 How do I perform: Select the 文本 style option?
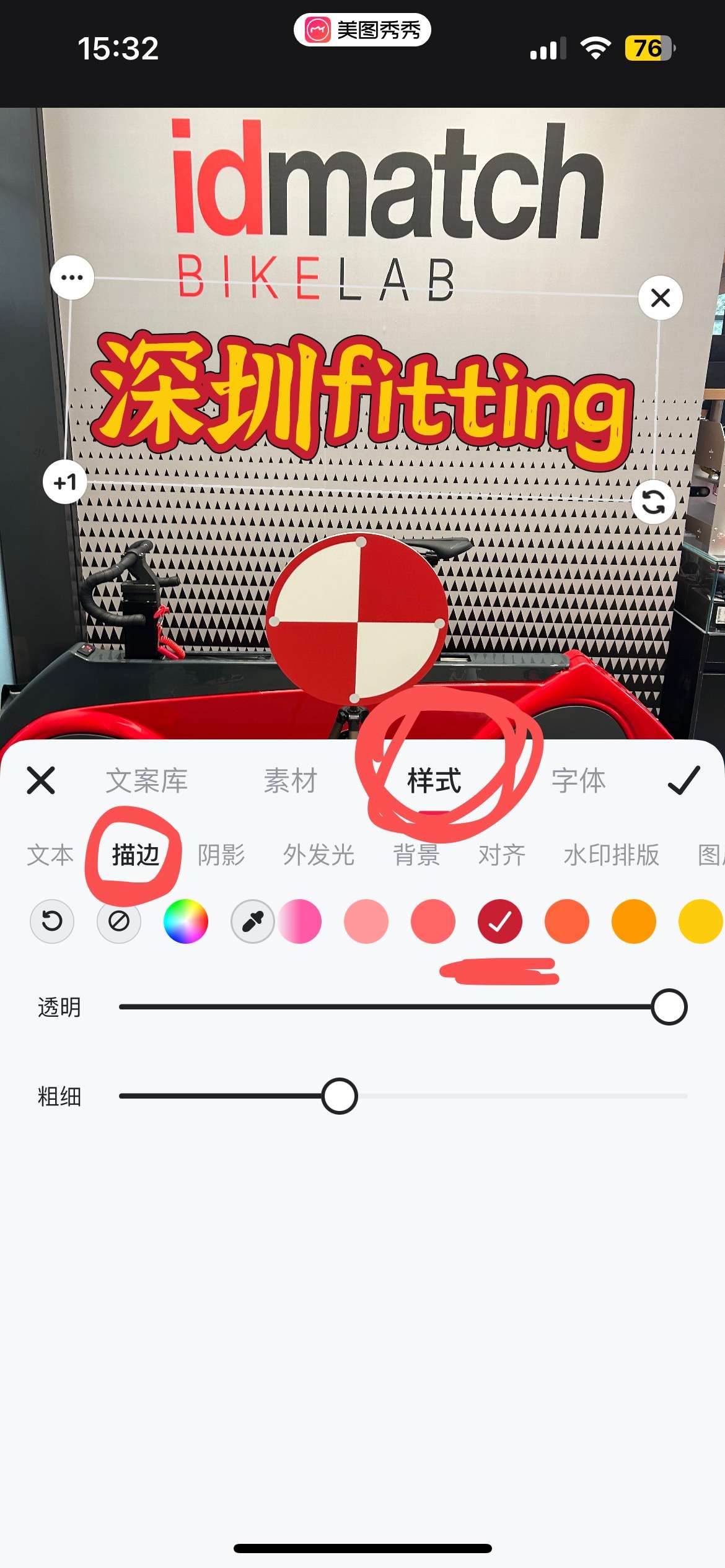[x=50, y=855]
